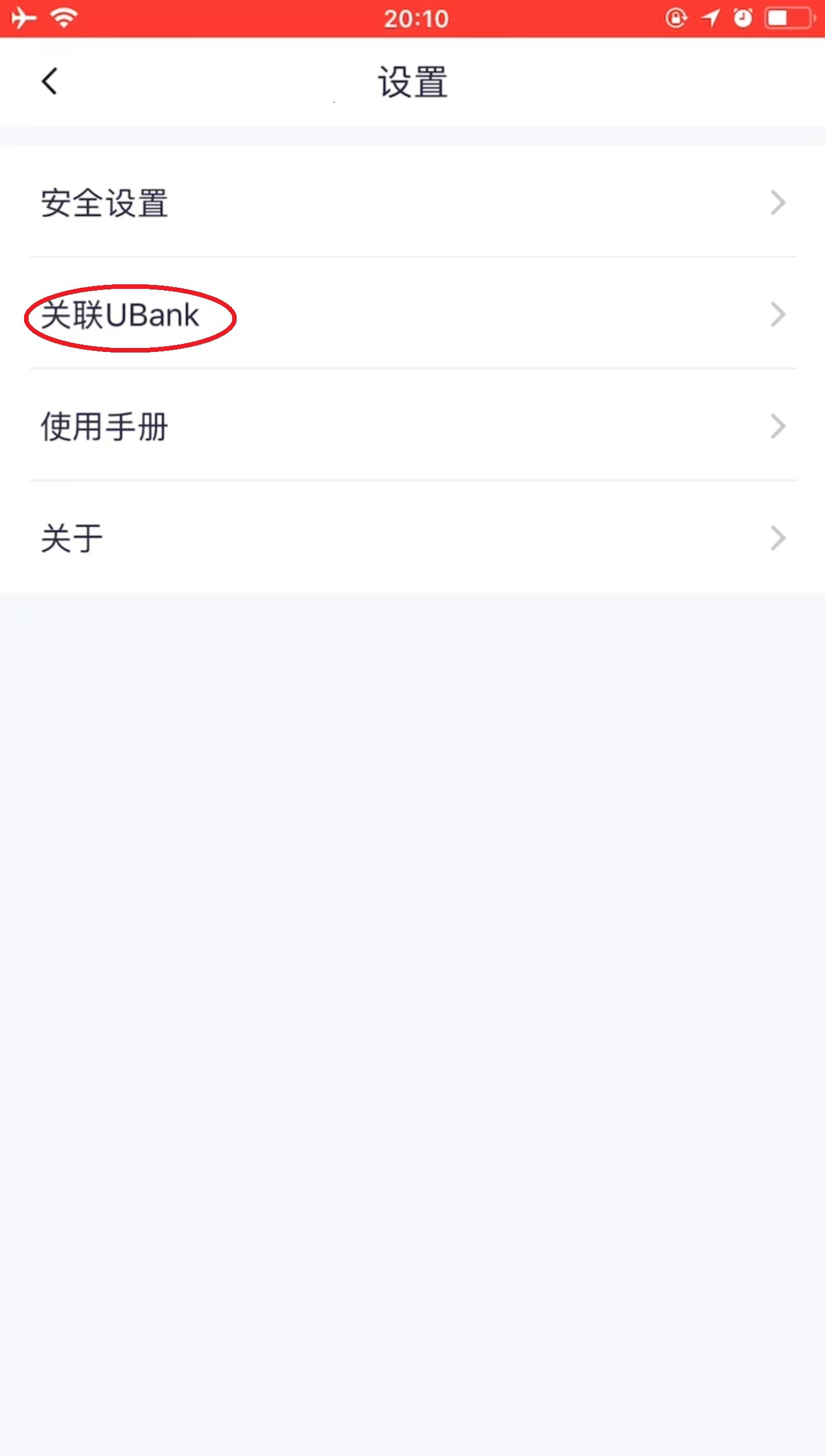The width and height of the screenshot is (825, 1456).
Task: Open the 关于 about page
Action: tap(412, 538)
